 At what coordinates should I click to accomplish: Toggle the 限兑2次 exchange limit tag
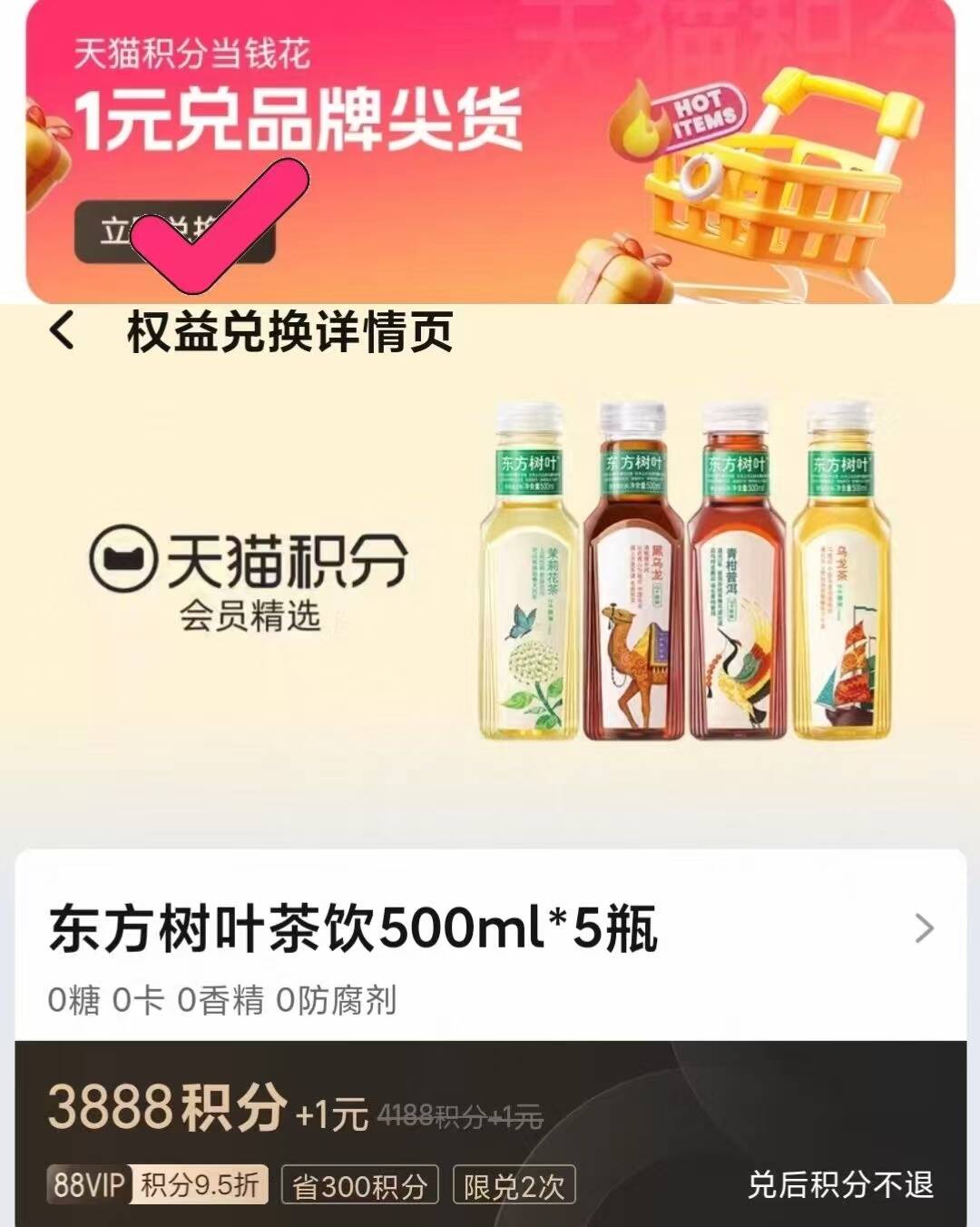pyautogui.click(x=514, y=1184)
